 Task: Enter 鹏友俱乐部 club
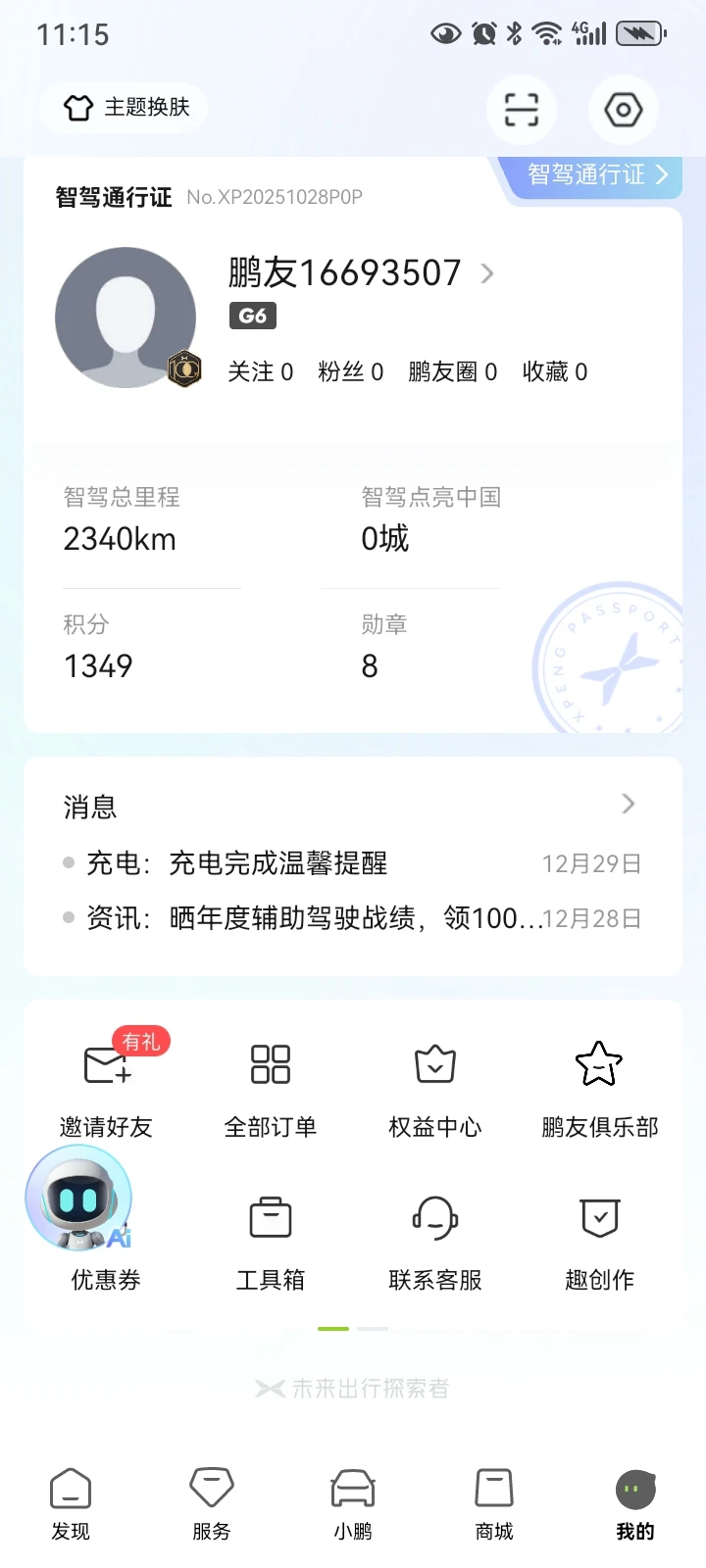pos(599,1086)
